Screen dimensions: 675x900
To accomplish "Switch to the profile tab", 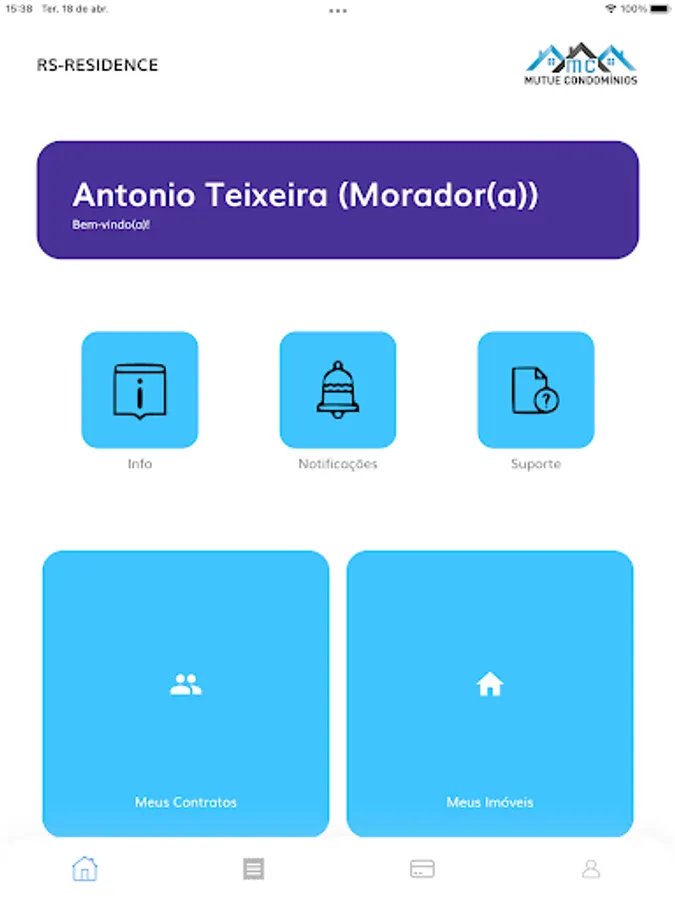I will coord(591,868).
